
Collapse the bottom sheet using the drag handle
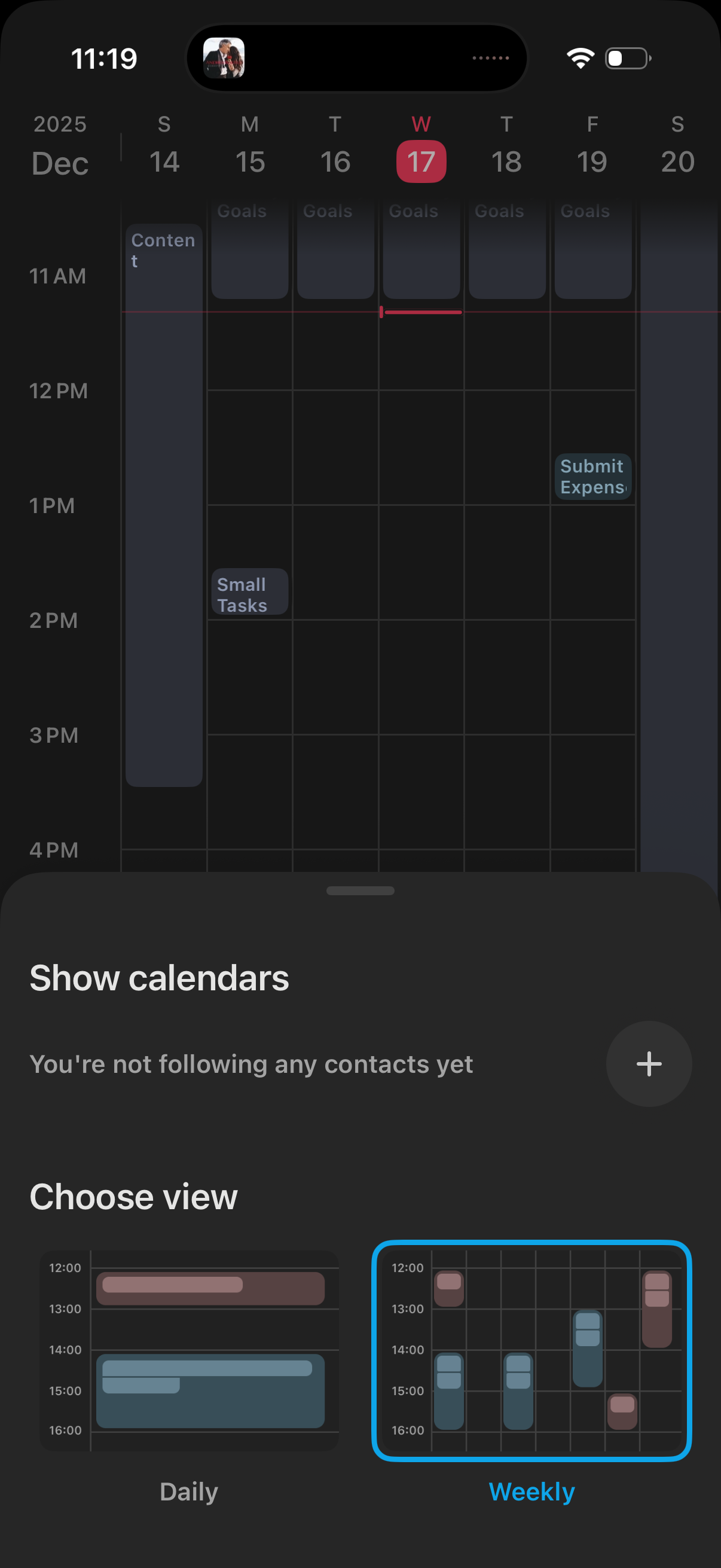click(360, 890)
